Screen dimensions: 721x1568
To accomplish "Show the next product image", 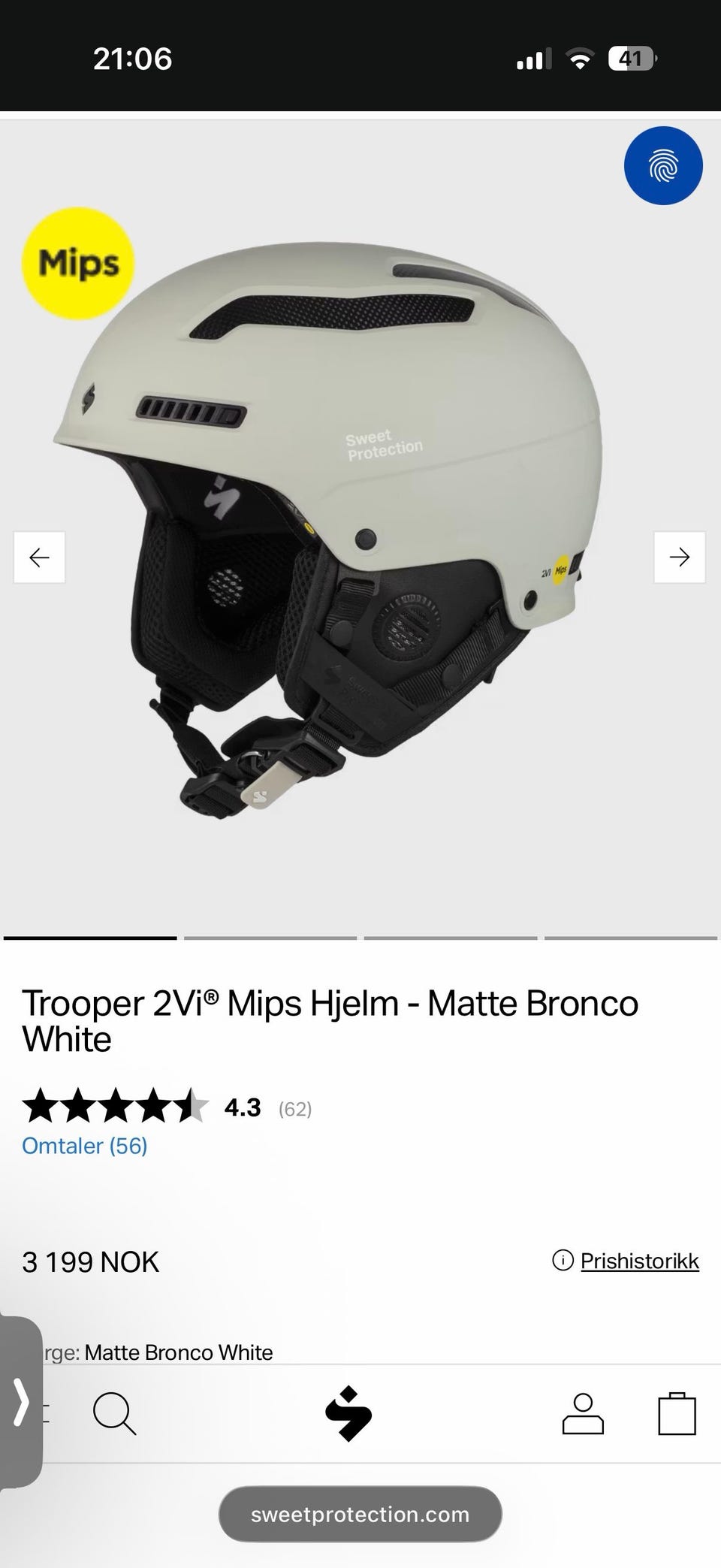I will point(679,557).
